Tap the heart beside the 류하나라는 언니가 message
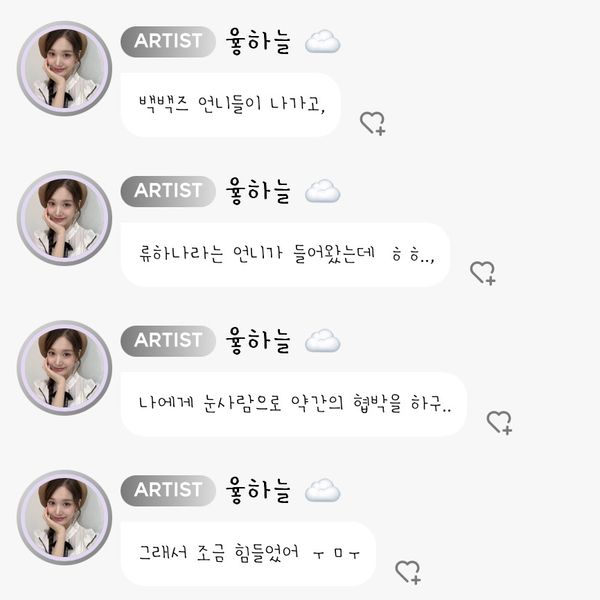 pos(482,272)
